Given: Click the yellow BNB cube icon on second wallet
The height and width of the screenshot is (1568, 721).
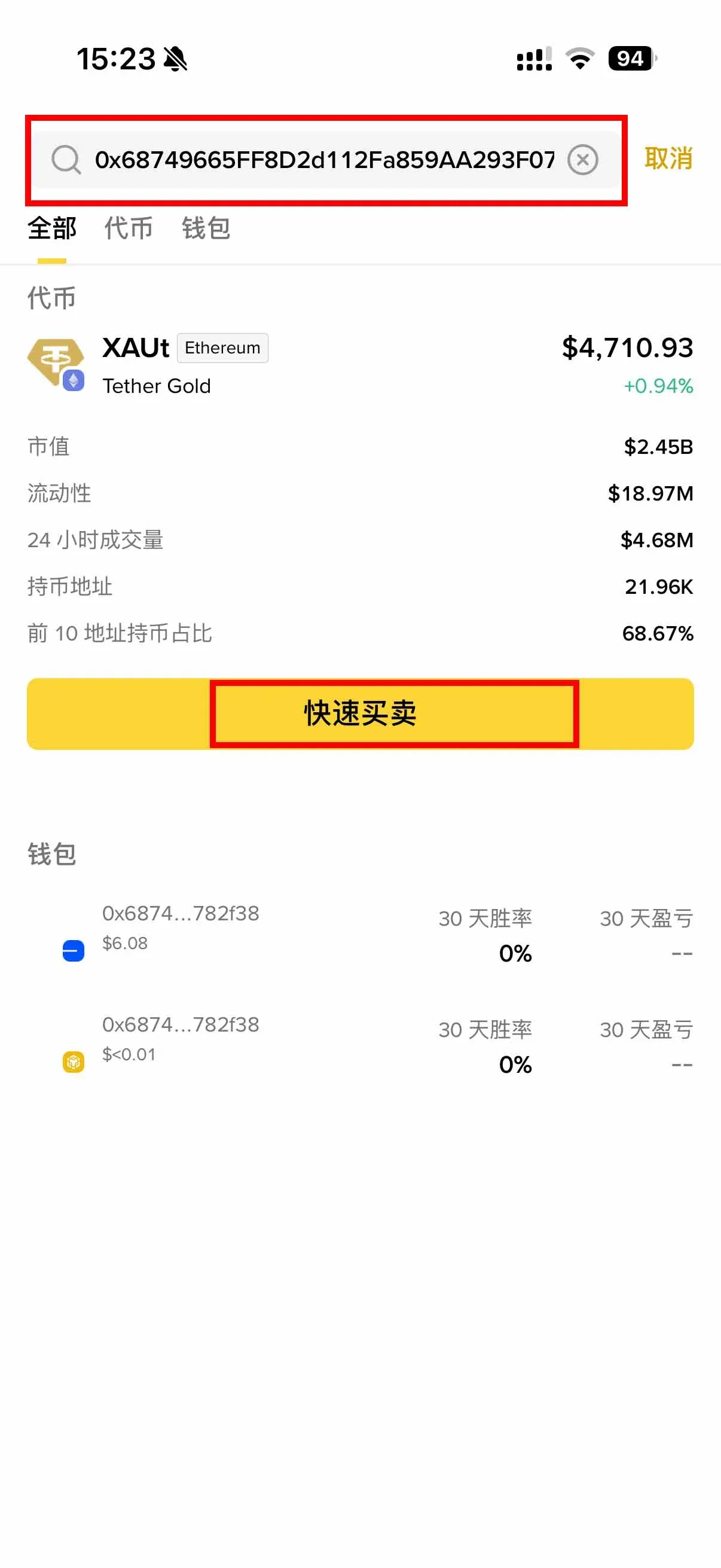Looking at the screenshot, I should pyautogui.click(x=72, y=1062).
